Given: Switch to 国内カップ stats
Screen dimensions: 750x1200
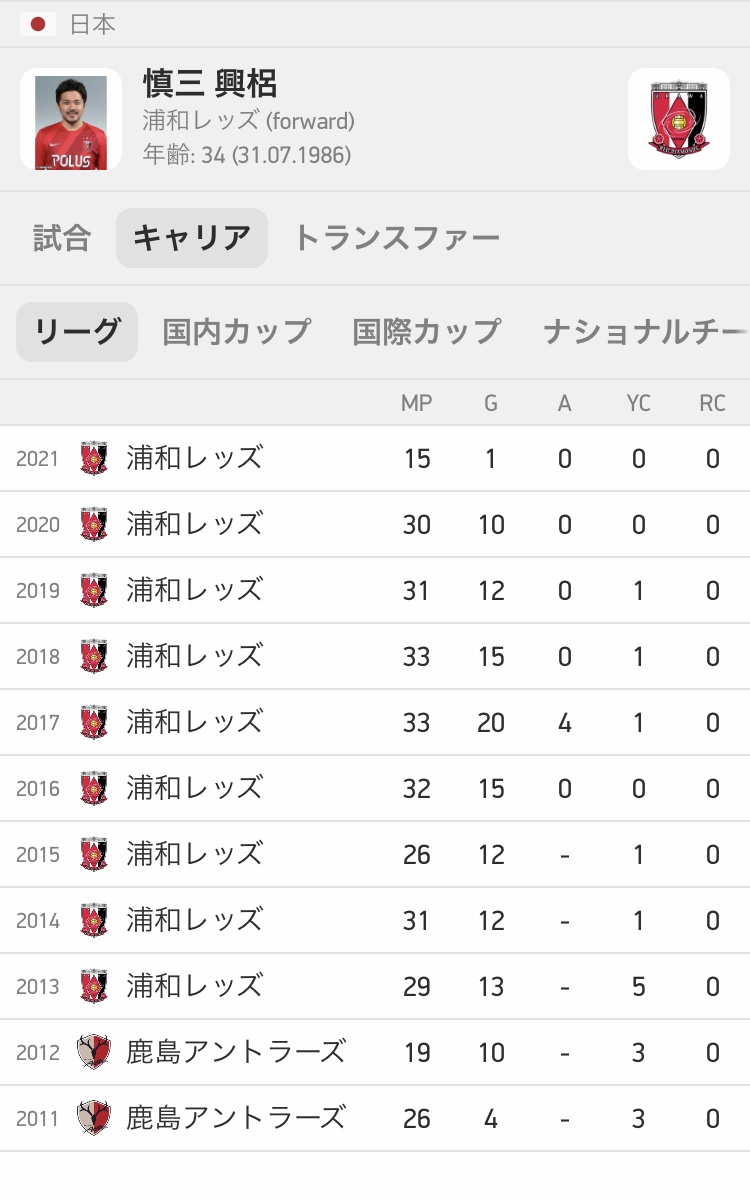Looking at the screenshot, I should coord(237,332).
